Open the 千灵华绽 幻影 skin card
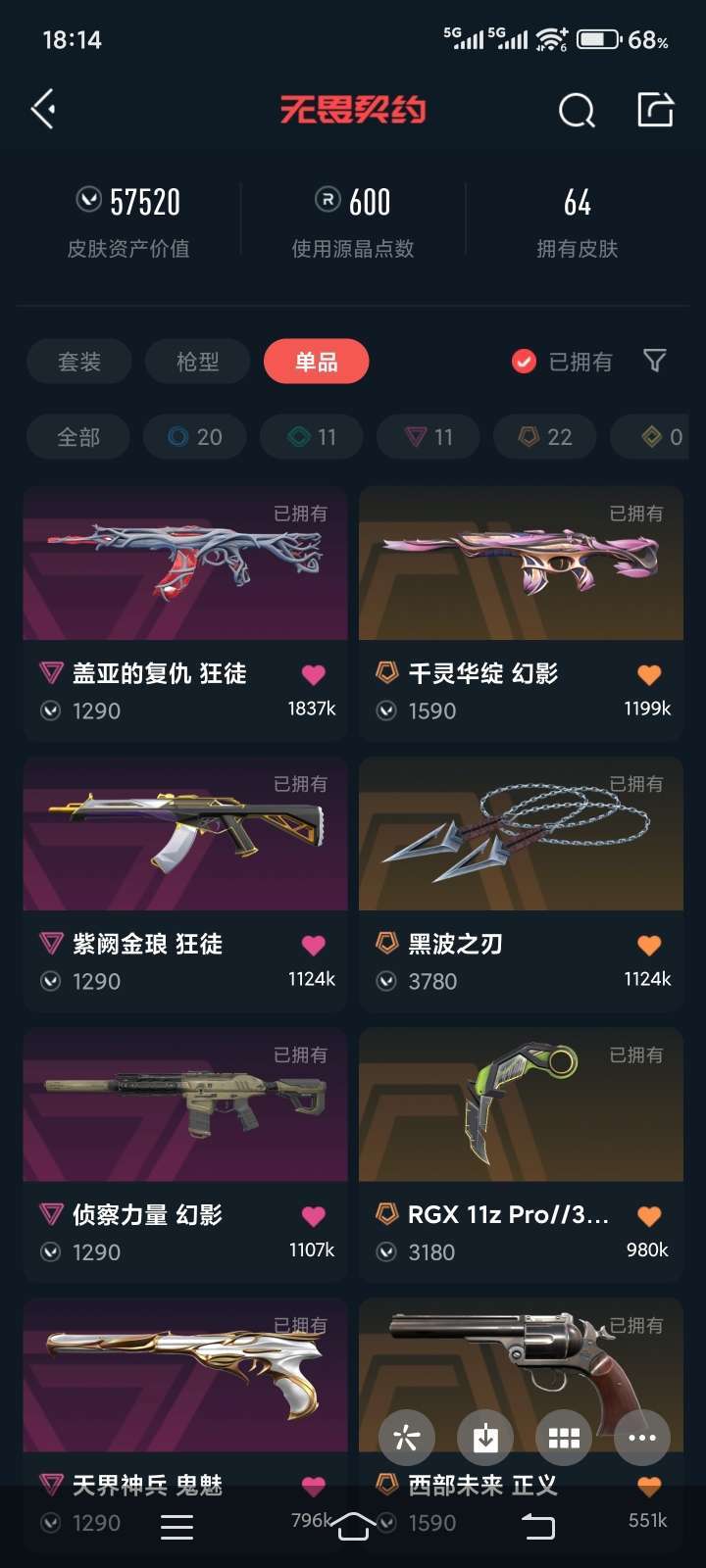Screen dimensions: 706x1568 pyautogui.click(x=521, y=612)
